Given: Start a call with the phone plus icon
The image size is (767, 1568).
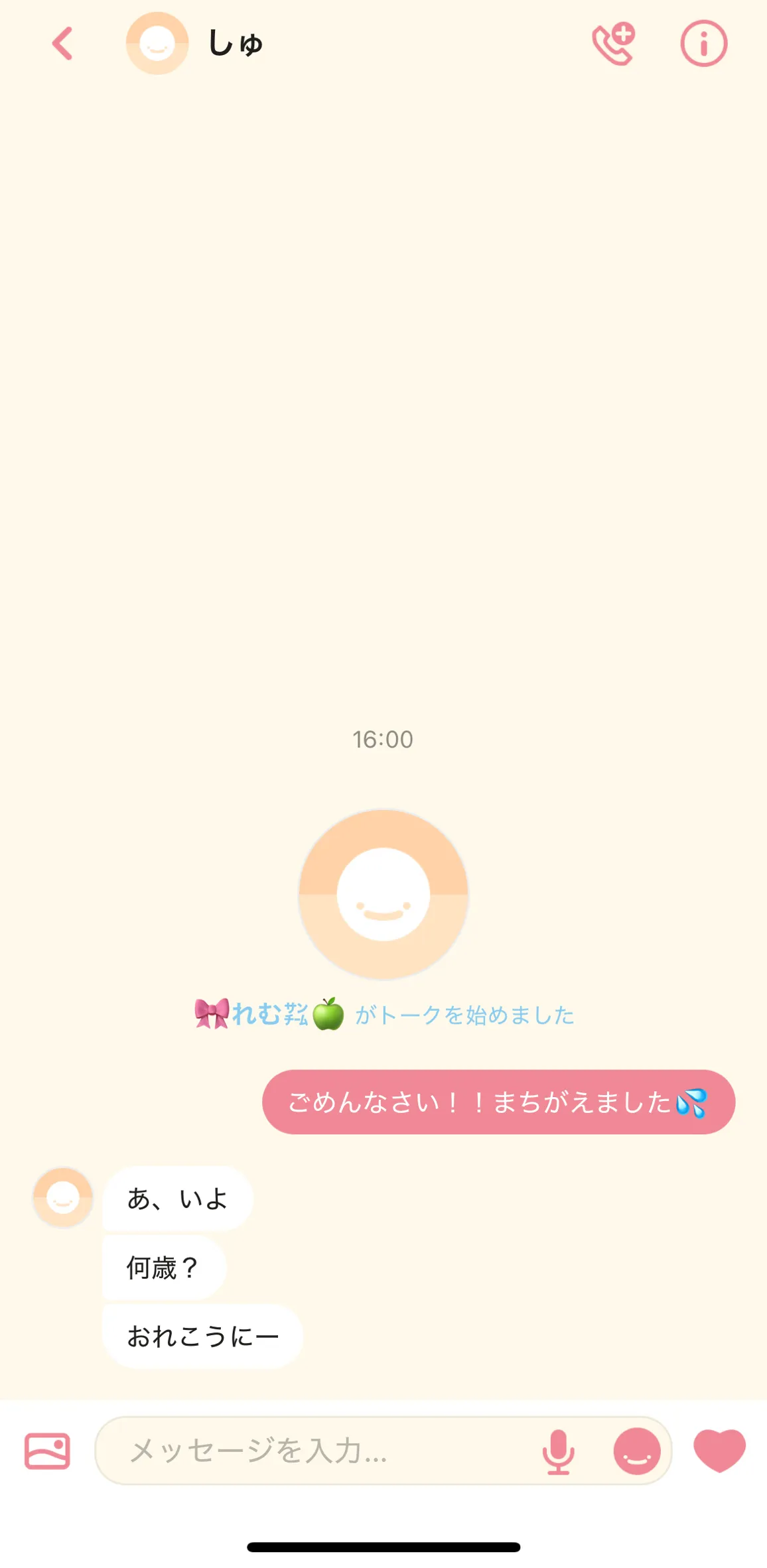Looking at the screenshot, I should click(614, 44).
